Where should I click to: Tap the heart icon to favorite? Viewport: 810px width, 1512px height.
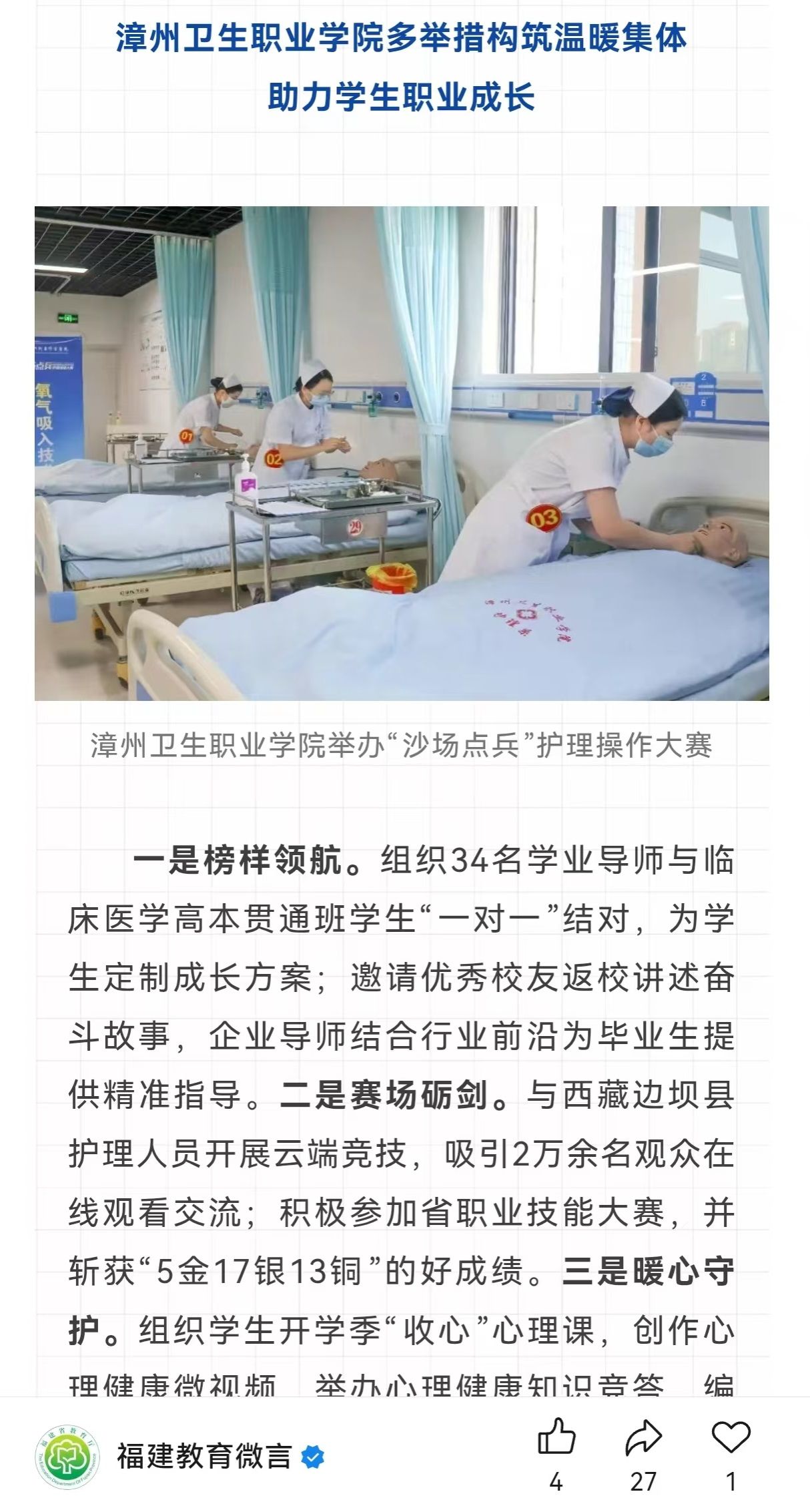tap(731, 1435)
